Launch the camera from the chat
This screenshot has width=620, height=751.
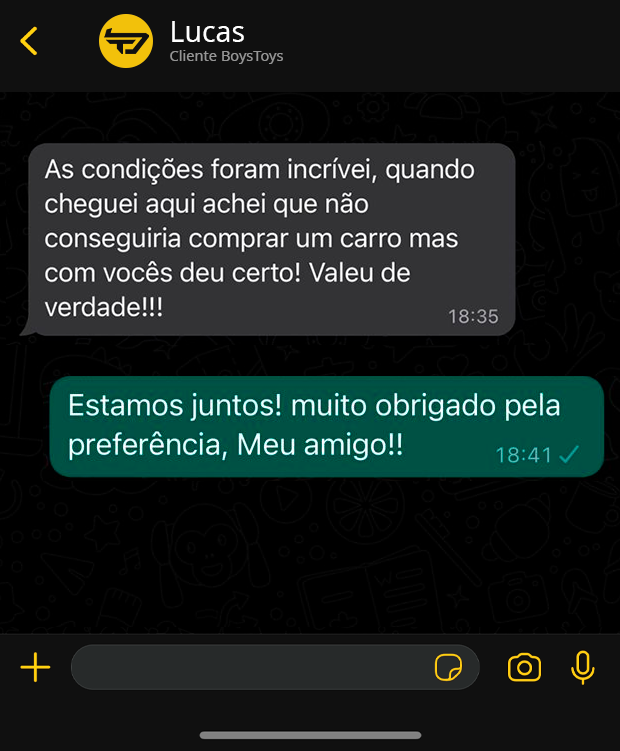click(x=524, y=667)
